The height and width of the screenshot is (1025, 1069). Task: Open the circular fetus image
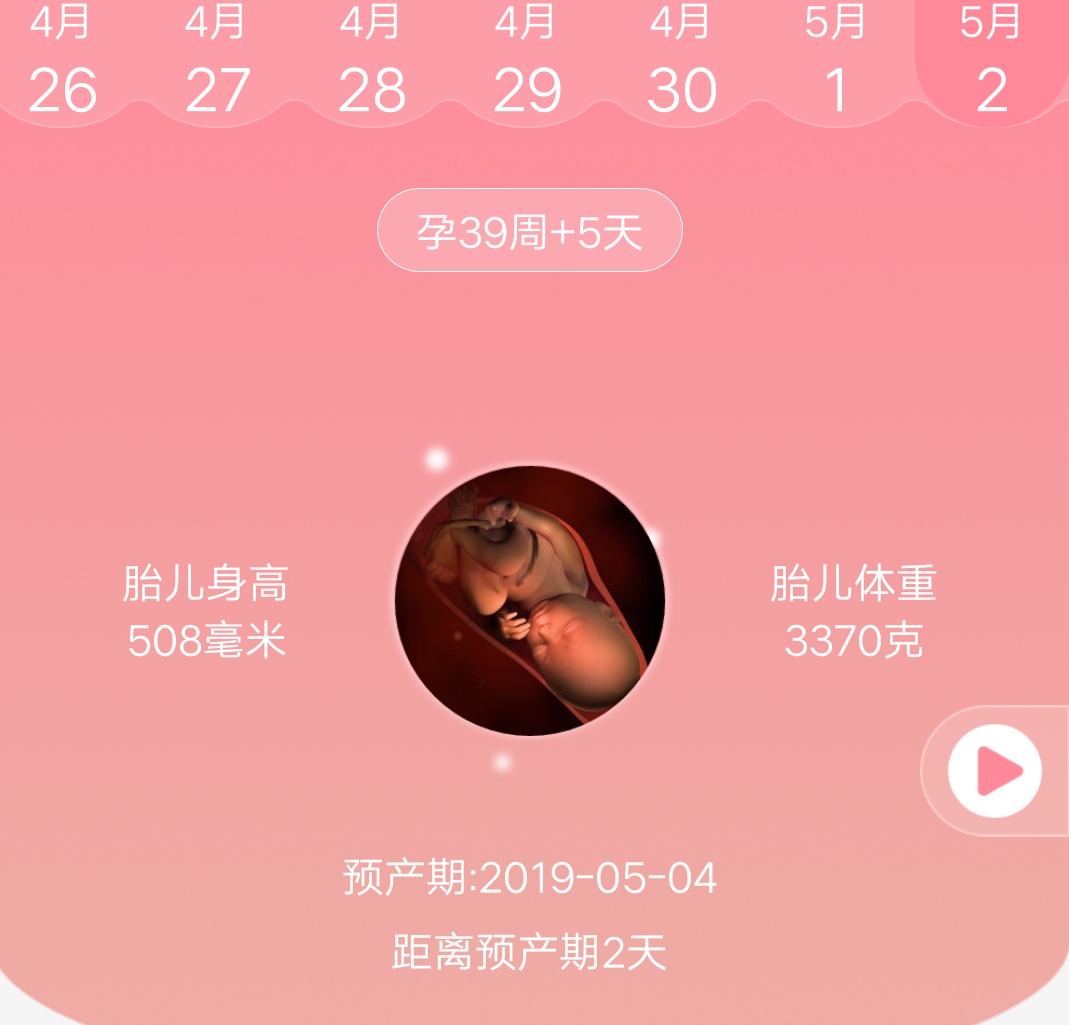(530, 601)
